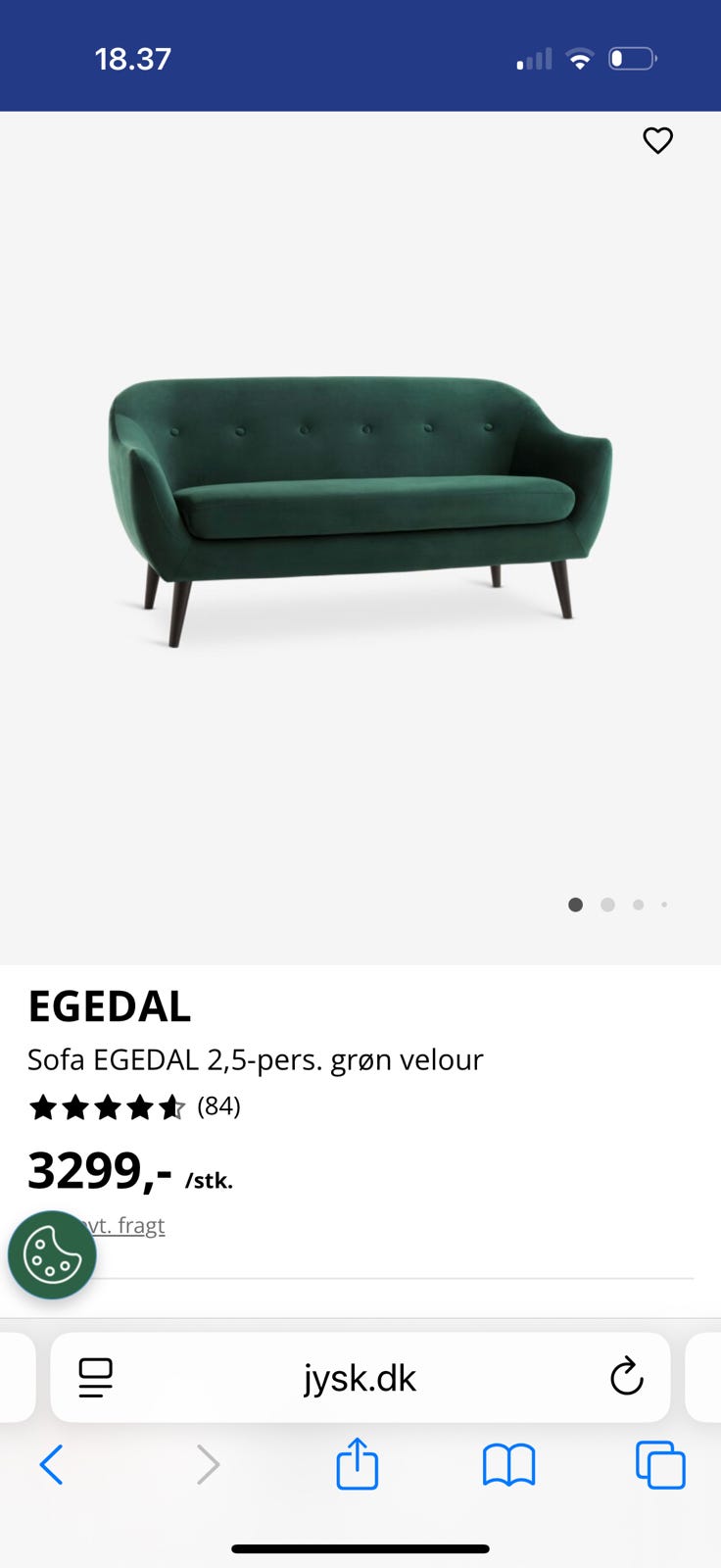Open Safari bookmarks
The image size is (721, 1568).
point(508,1465)
